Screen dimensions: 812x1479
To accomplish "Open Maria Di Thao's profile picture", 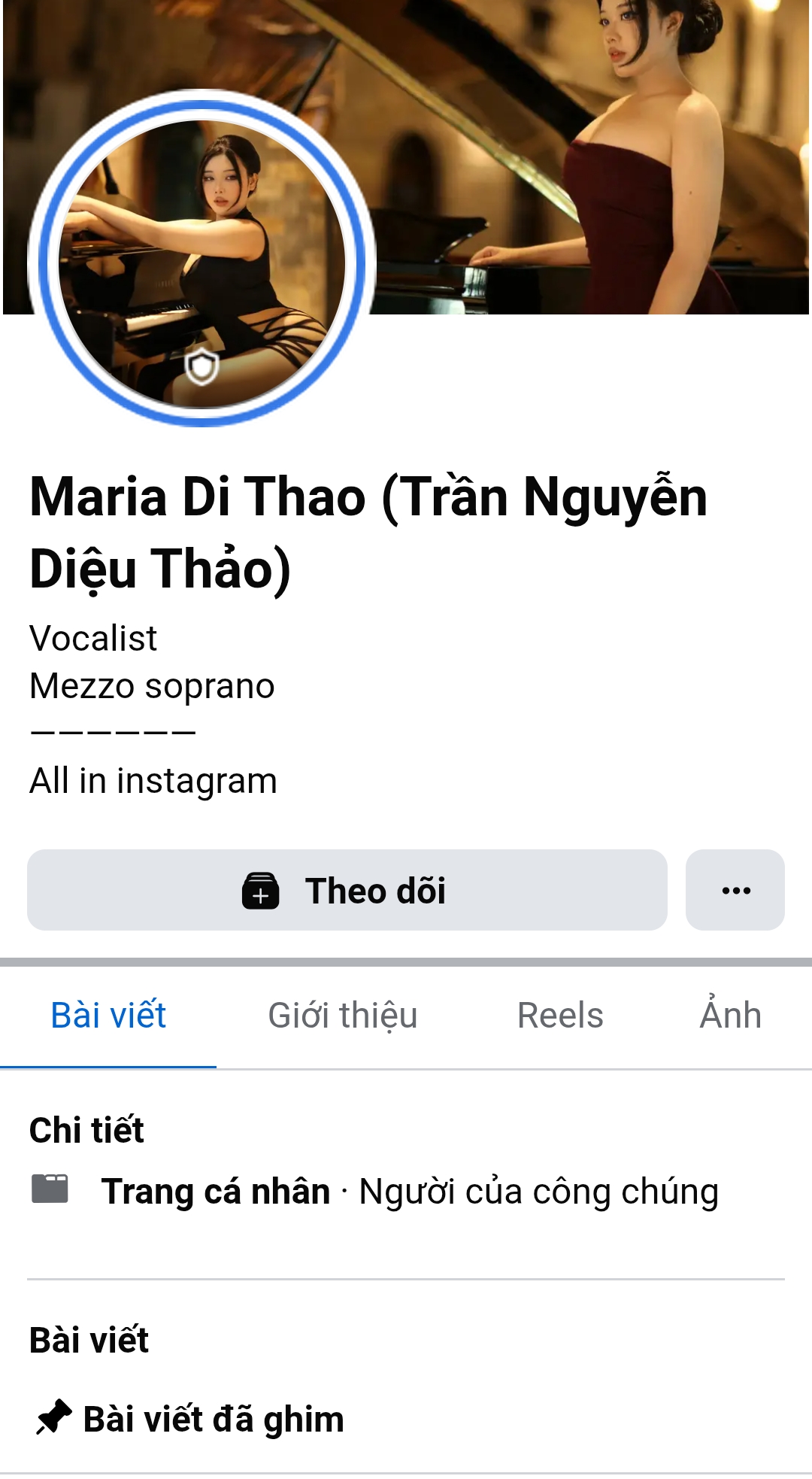I will (x=201, y=258).
